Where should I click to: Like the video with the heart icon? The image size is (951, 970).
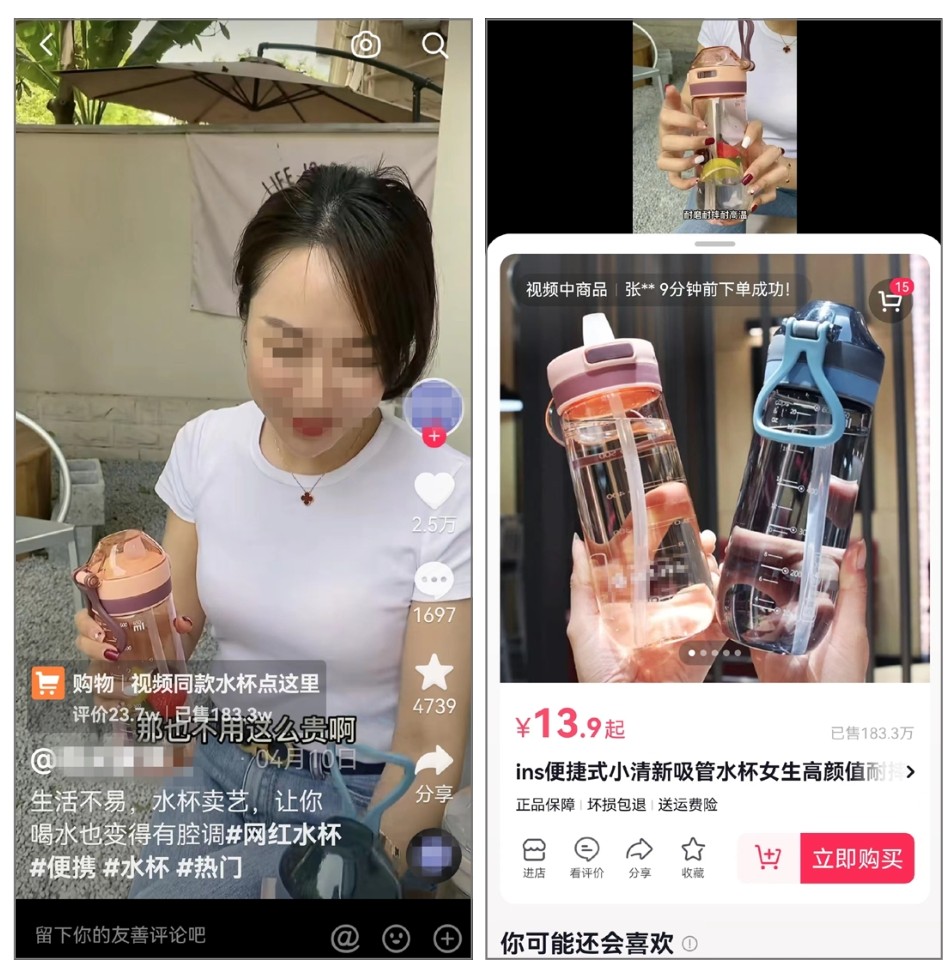(x=434, y=491)
